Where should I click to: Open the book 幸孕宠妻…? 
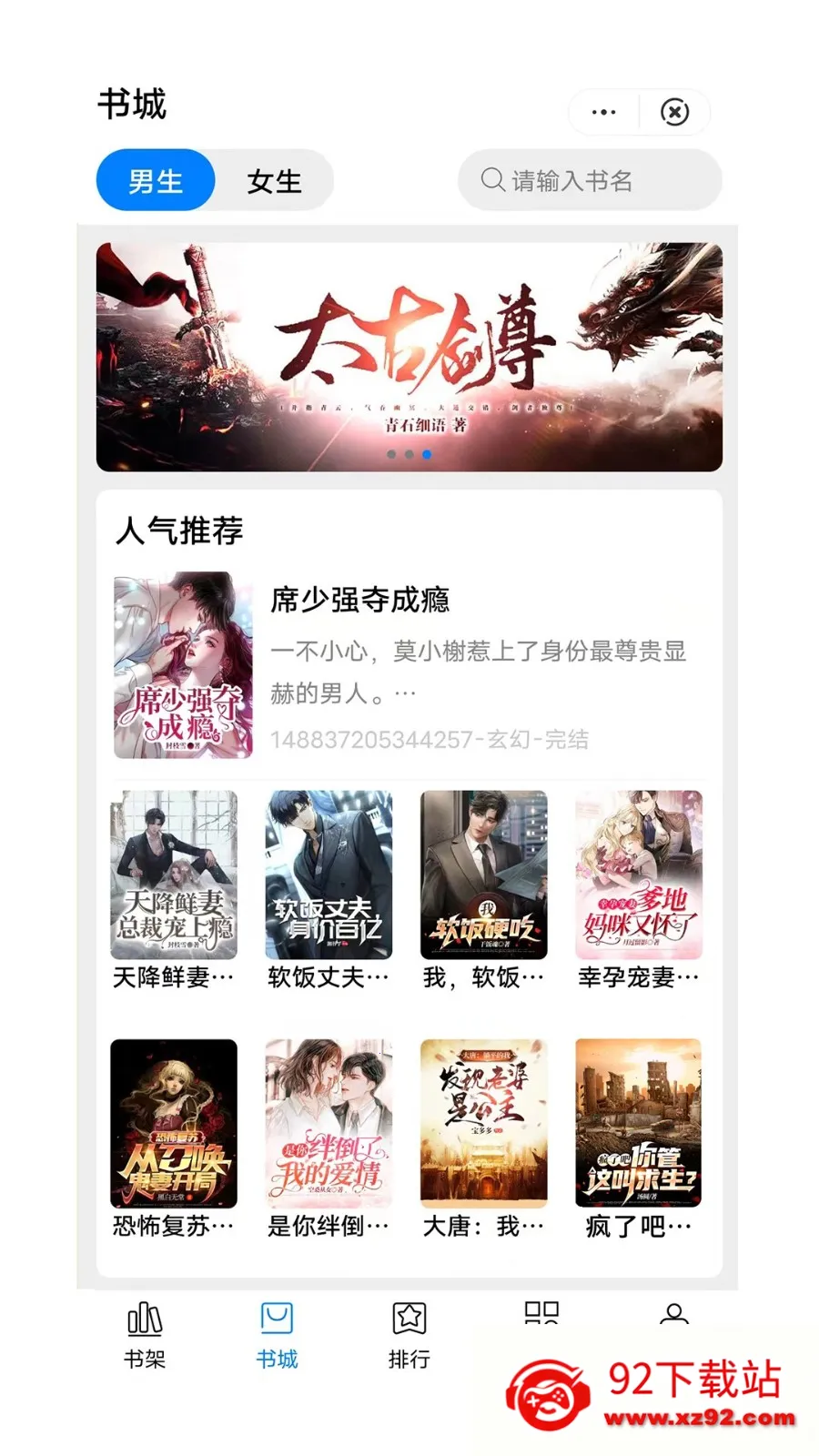(639, 890)
